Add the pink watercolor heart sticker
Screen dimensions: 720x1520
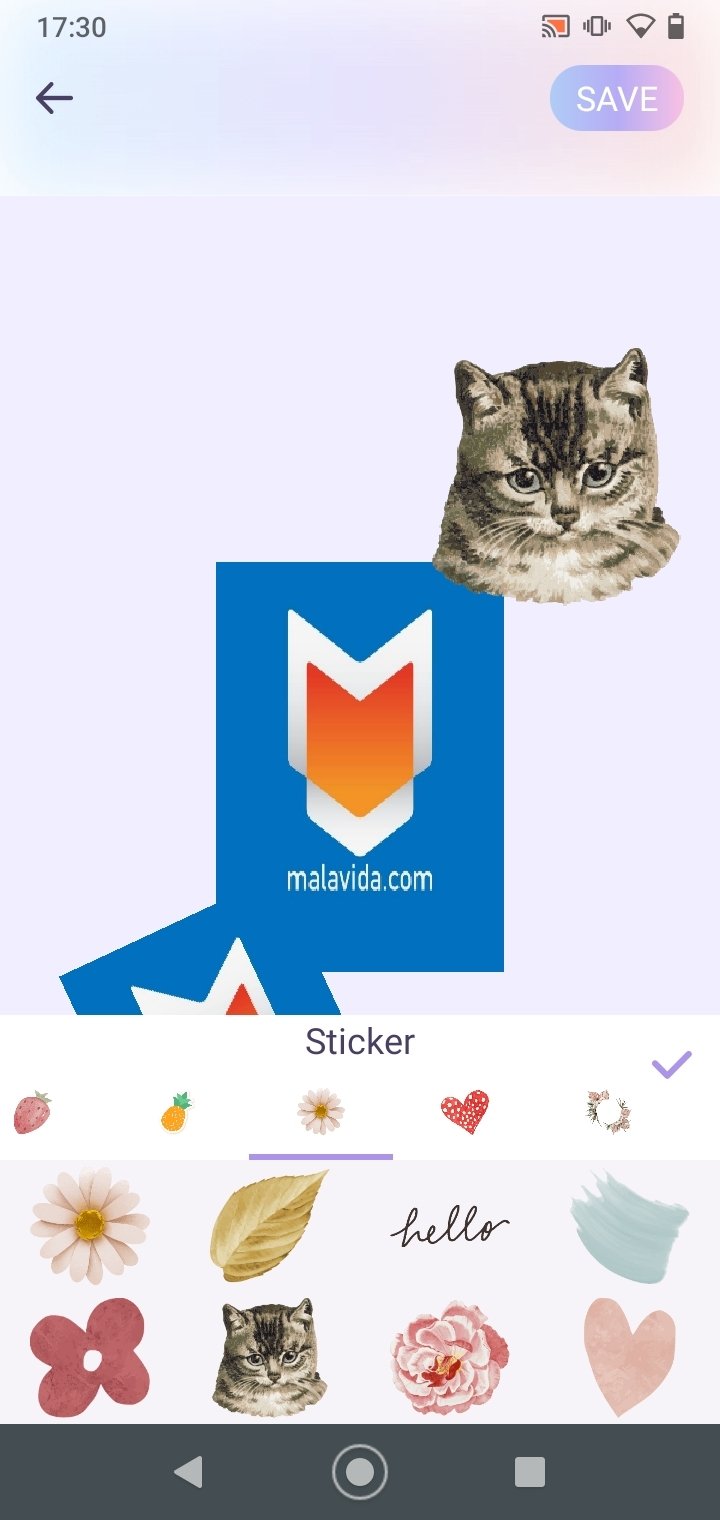tap(630, 1357)
